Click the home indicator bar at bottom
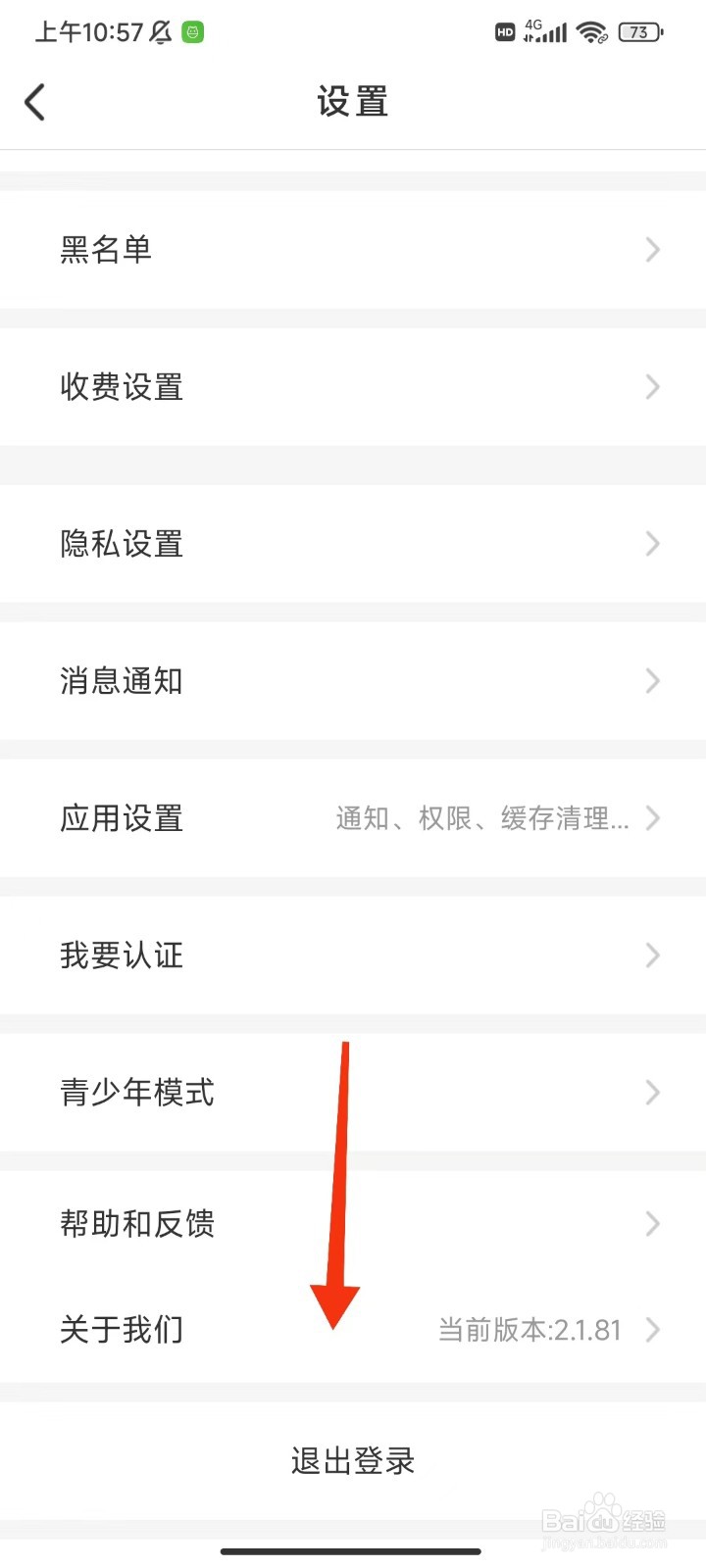The image size is (706, 1568). point(353,1551)
